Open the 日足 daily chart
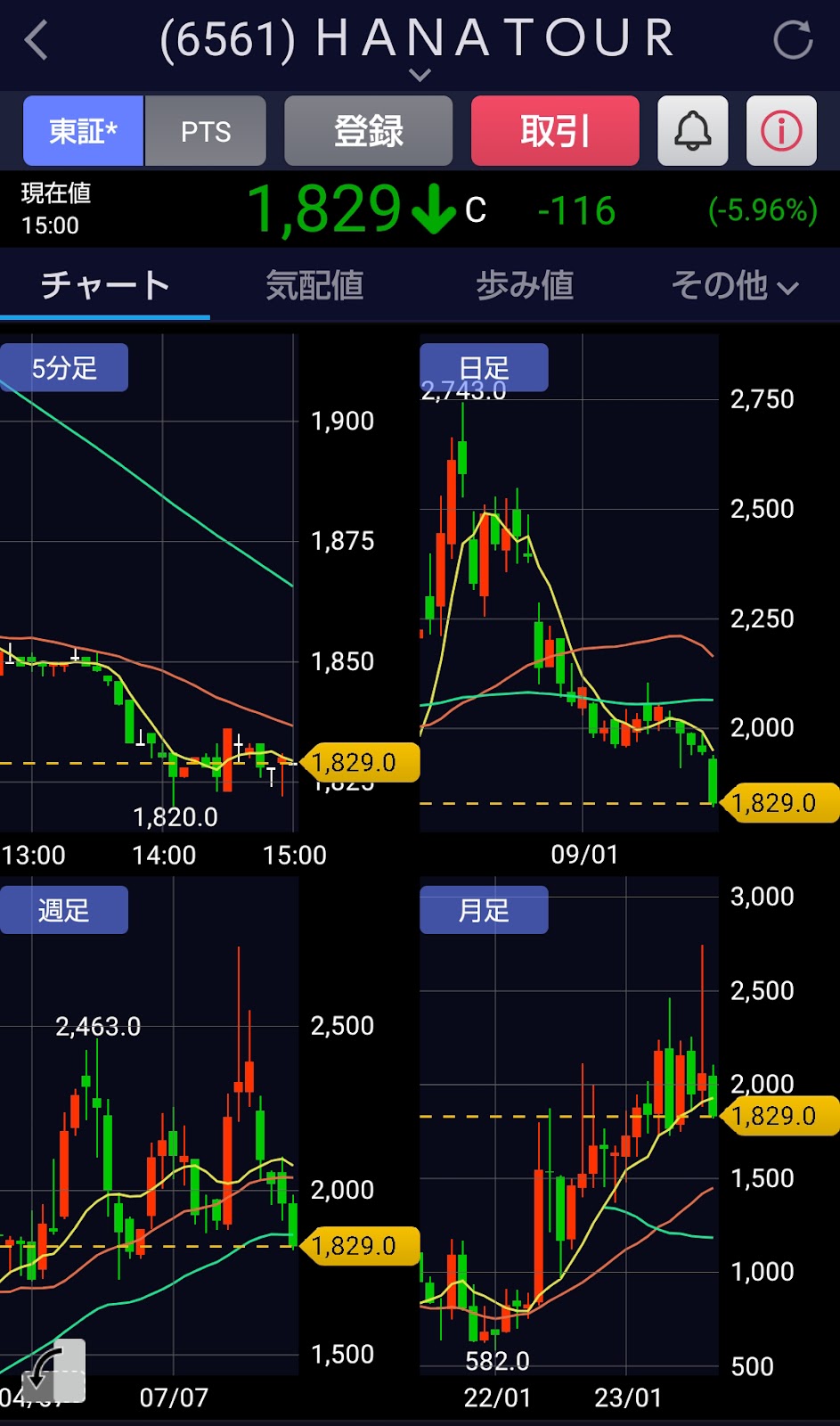 click(484, 367)
